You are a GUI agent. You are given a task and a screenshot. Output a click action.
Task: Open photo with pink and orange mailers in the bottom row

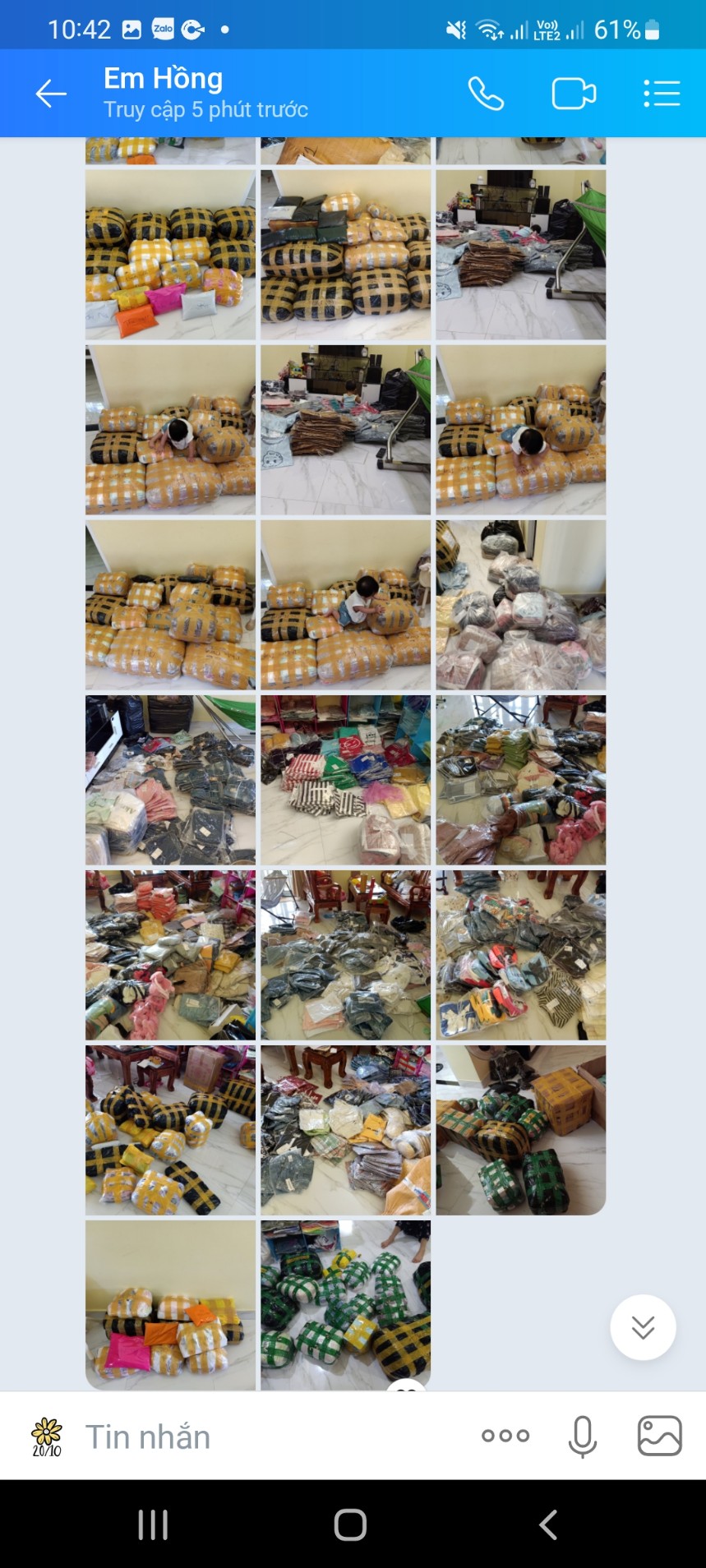pos(170,1305)
